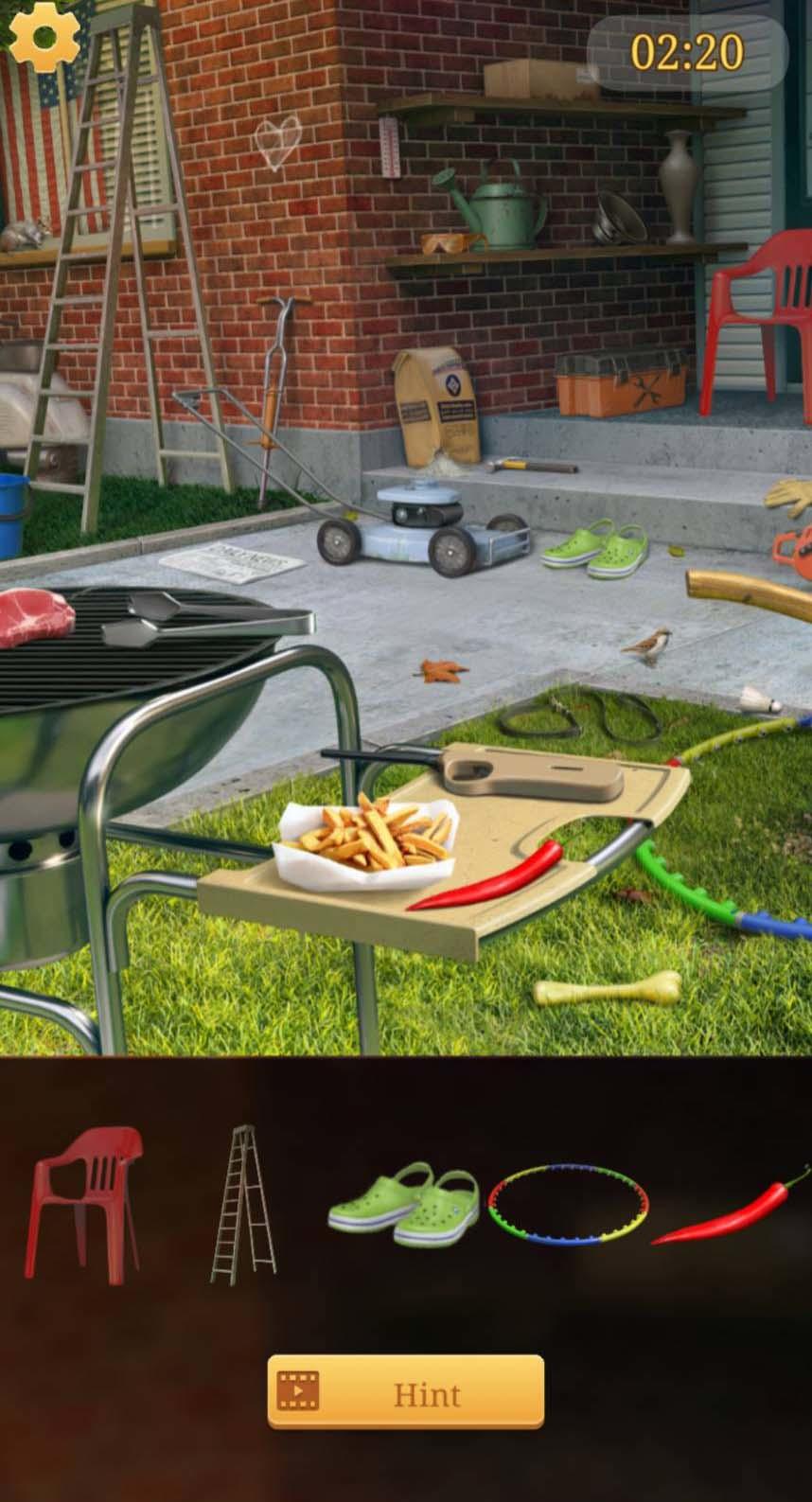Use the Hint button

[x=406, y=1391]
